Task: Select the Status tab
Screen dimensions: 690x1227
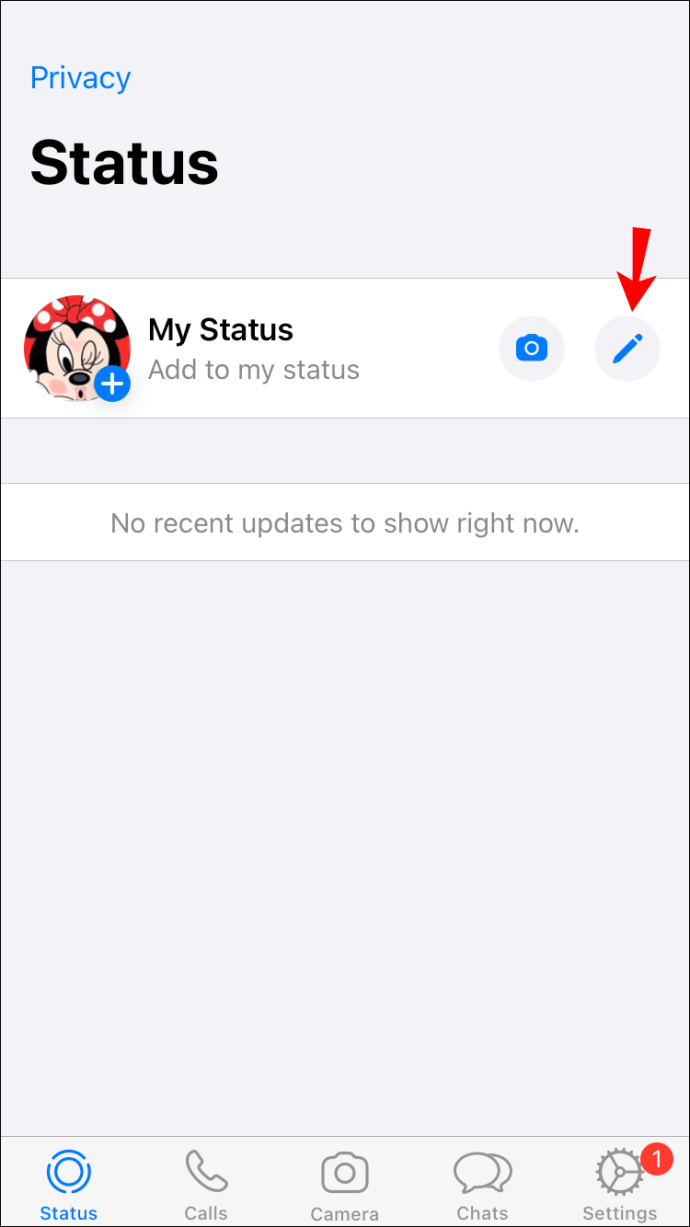Action: click(69, 1185)
